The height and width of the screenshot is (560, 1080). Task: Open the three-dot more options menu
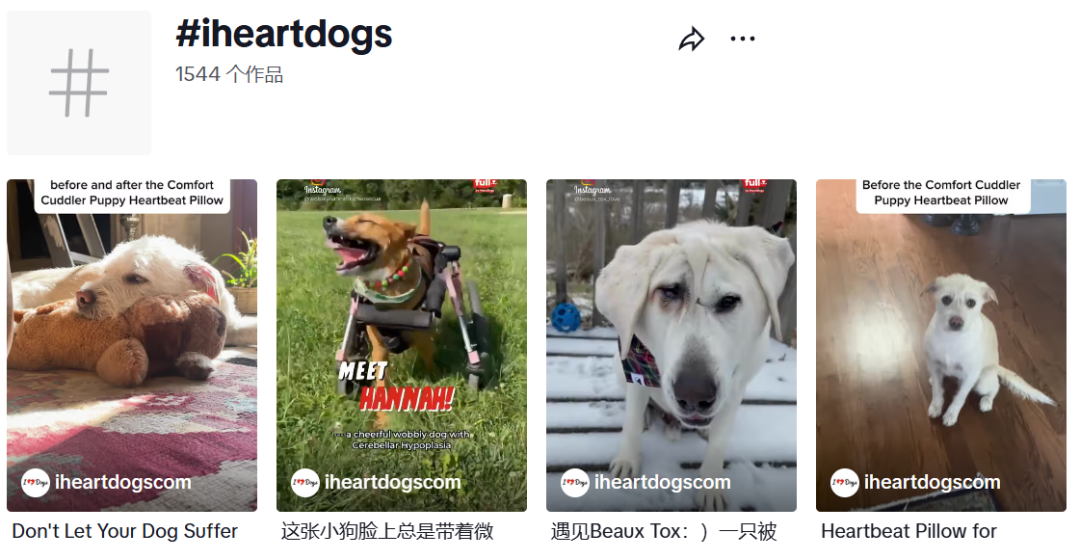click(x=743, y=39)
